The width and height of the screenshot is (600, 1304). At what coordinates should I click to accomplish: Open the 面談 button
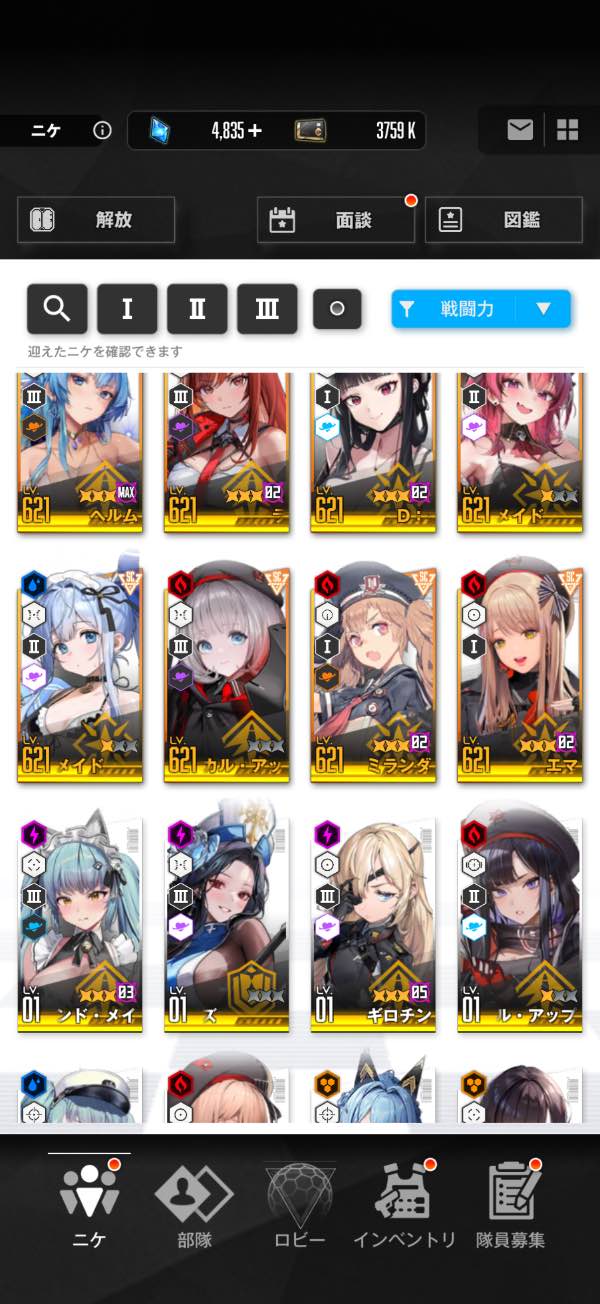click(x=336, y=220)
